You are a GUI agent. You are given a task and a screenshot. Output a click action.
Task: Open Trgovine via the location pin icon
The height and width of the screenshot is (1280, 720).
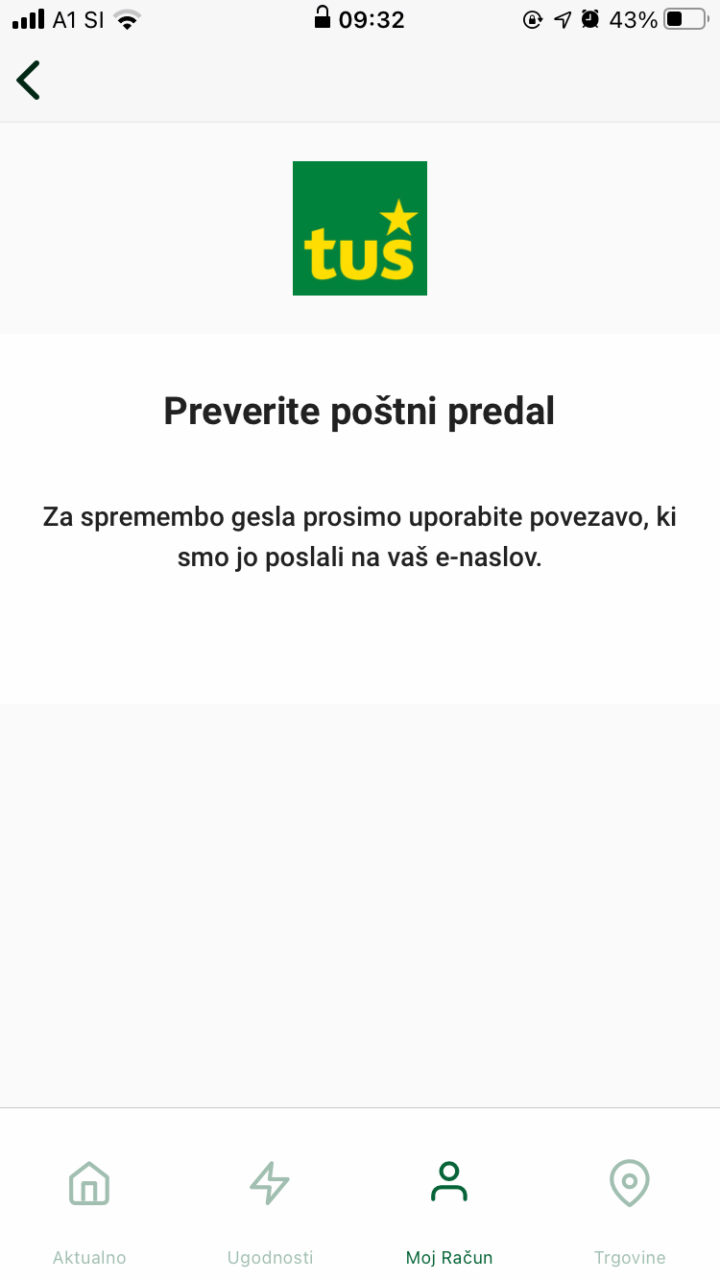[x=629, y=1183]
